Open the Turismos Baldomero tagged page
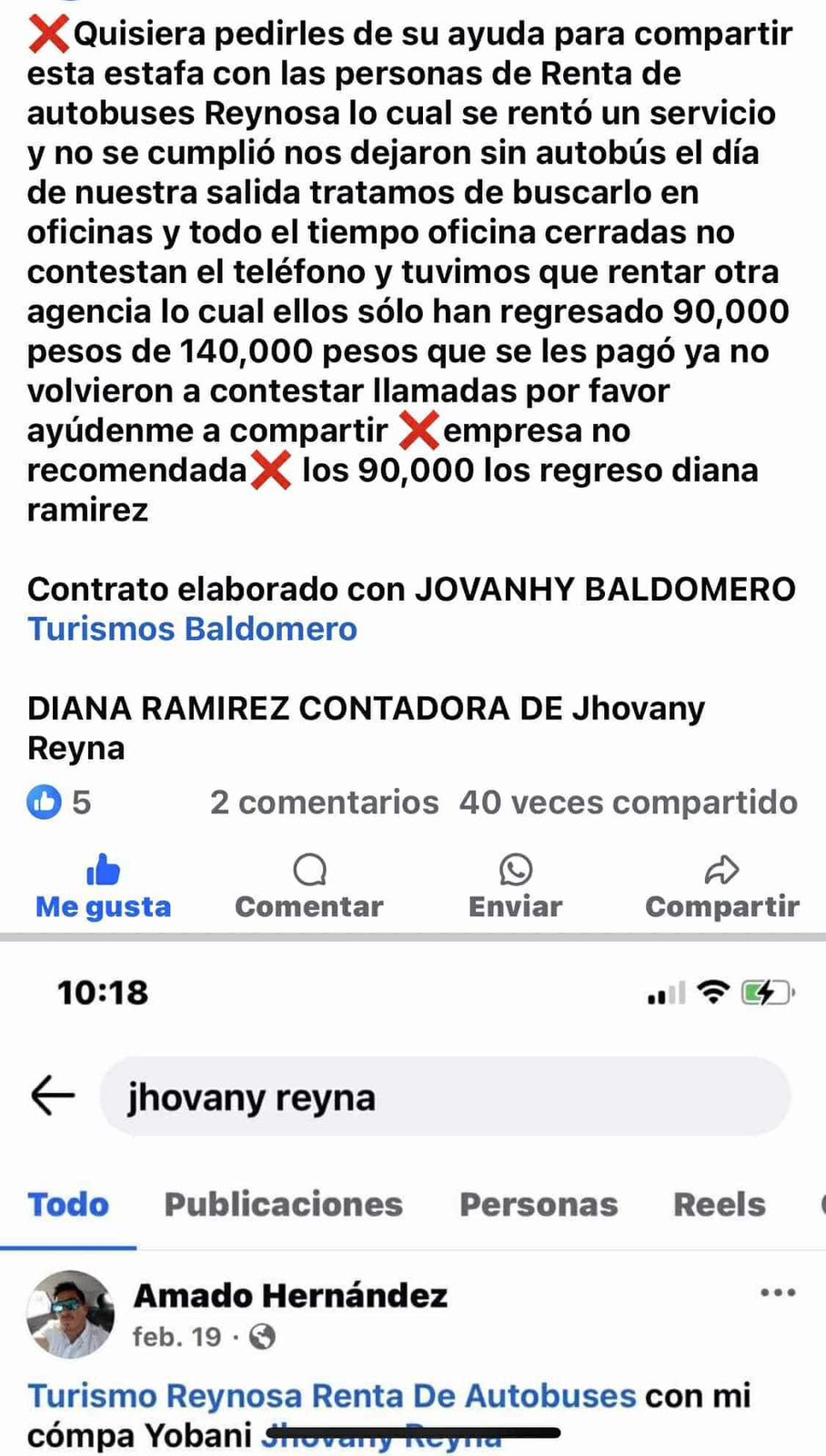The image size is (826, 1456). pyautogui.click(x=192, y=629)
